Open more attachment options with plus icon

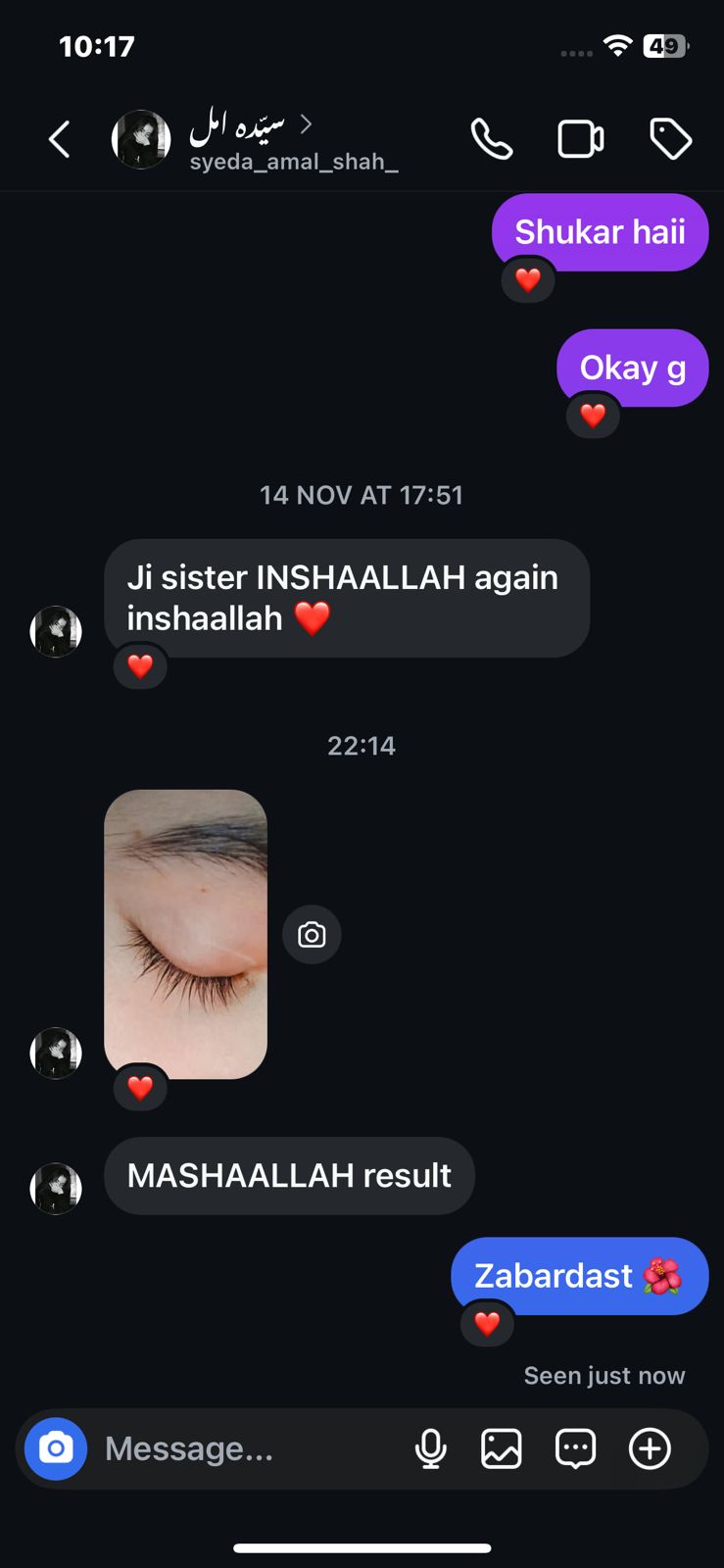point(650,1448)
